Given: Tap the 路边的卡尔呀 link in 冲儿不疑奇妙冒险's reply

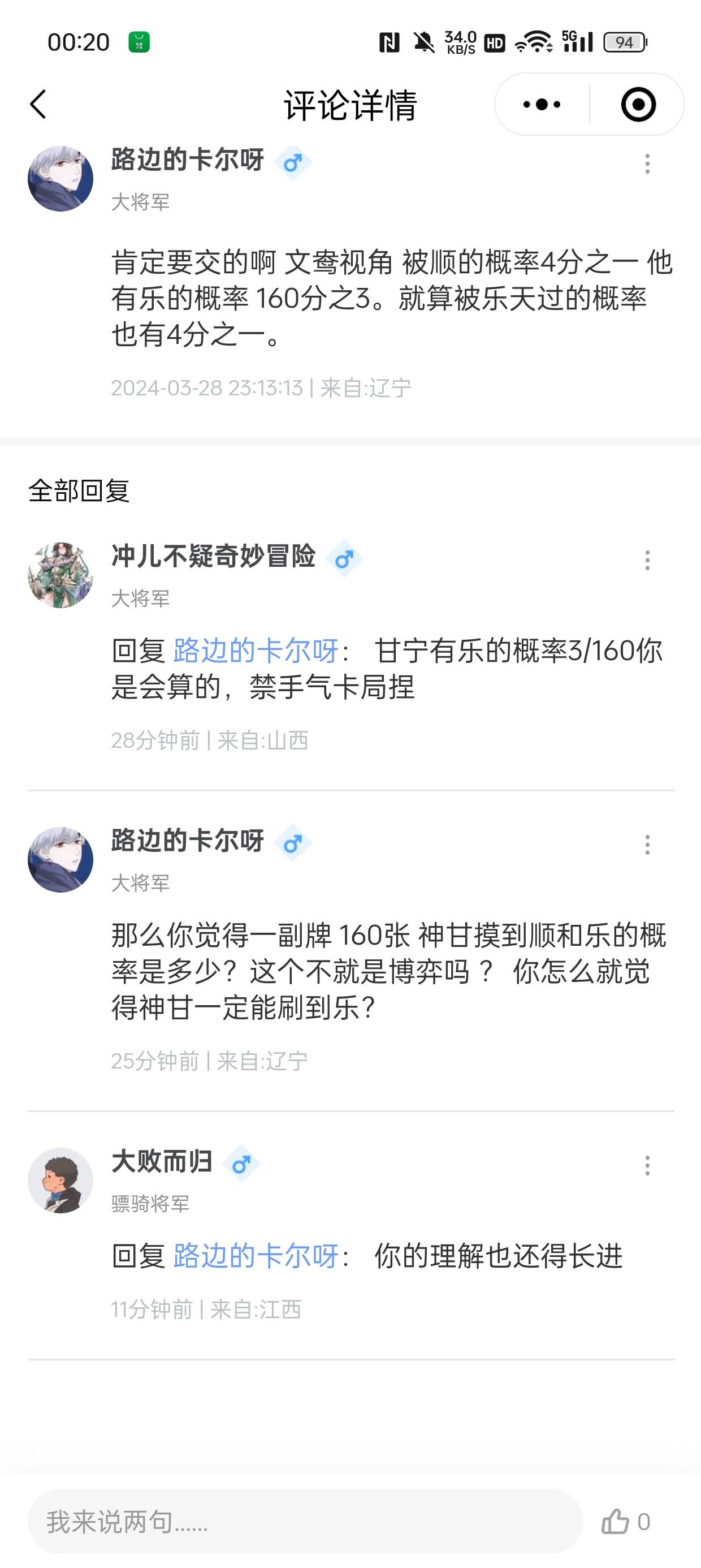Looking at the screenshot, I should (256, 651).
